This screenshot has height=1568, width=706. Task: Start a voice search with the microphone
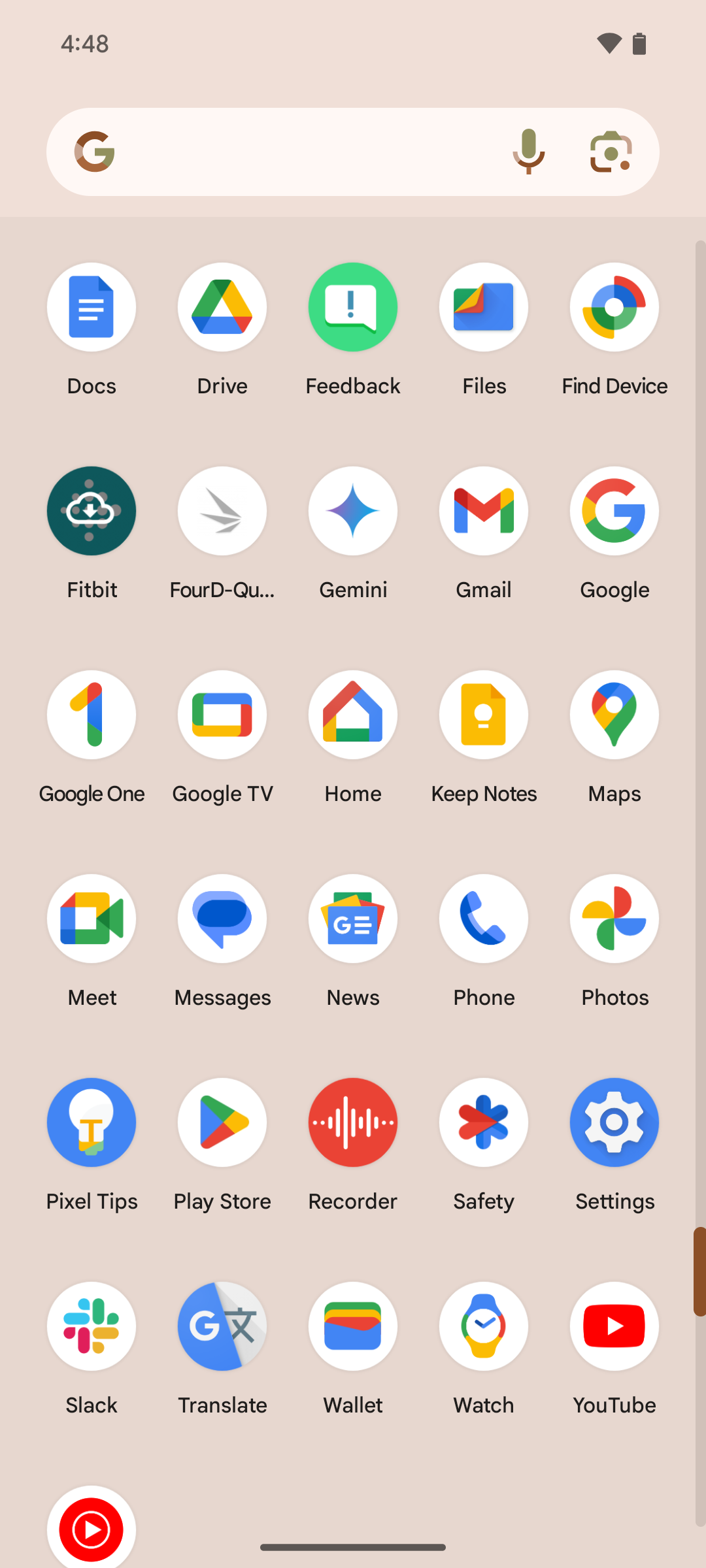pos(528,152)
